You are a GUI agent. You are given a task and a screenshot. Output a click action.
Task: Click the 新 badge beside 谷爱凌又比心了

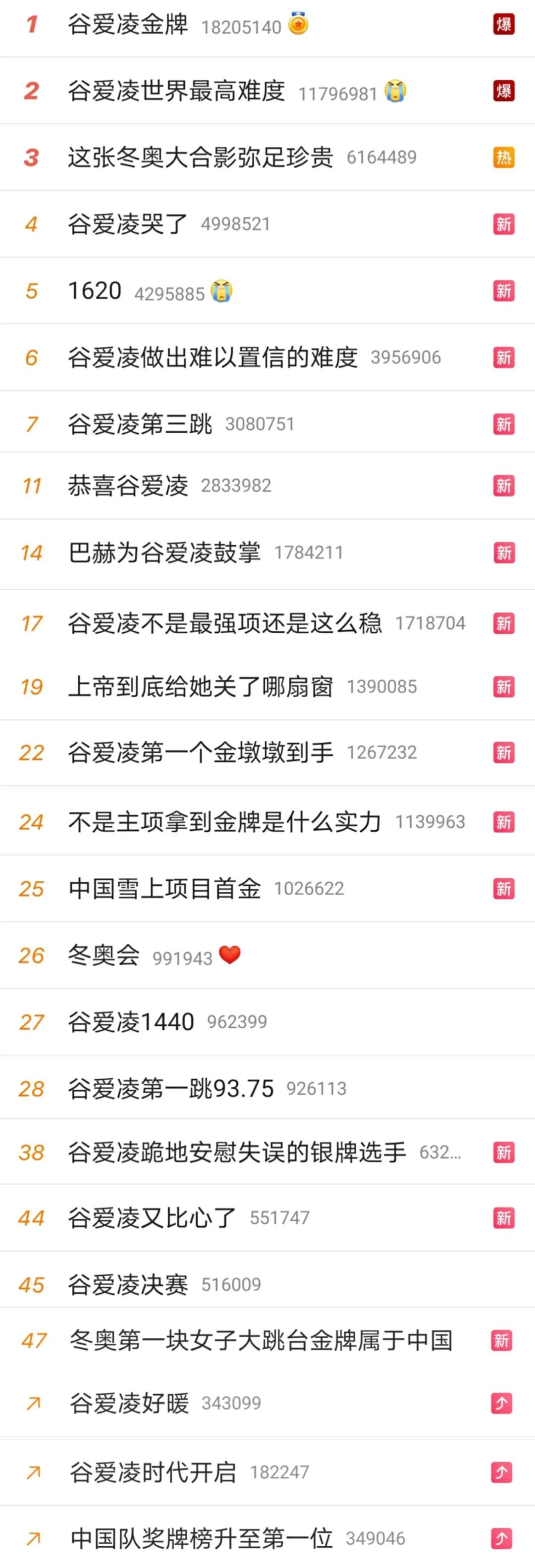pyautogui.click(x=504, y=1217)
